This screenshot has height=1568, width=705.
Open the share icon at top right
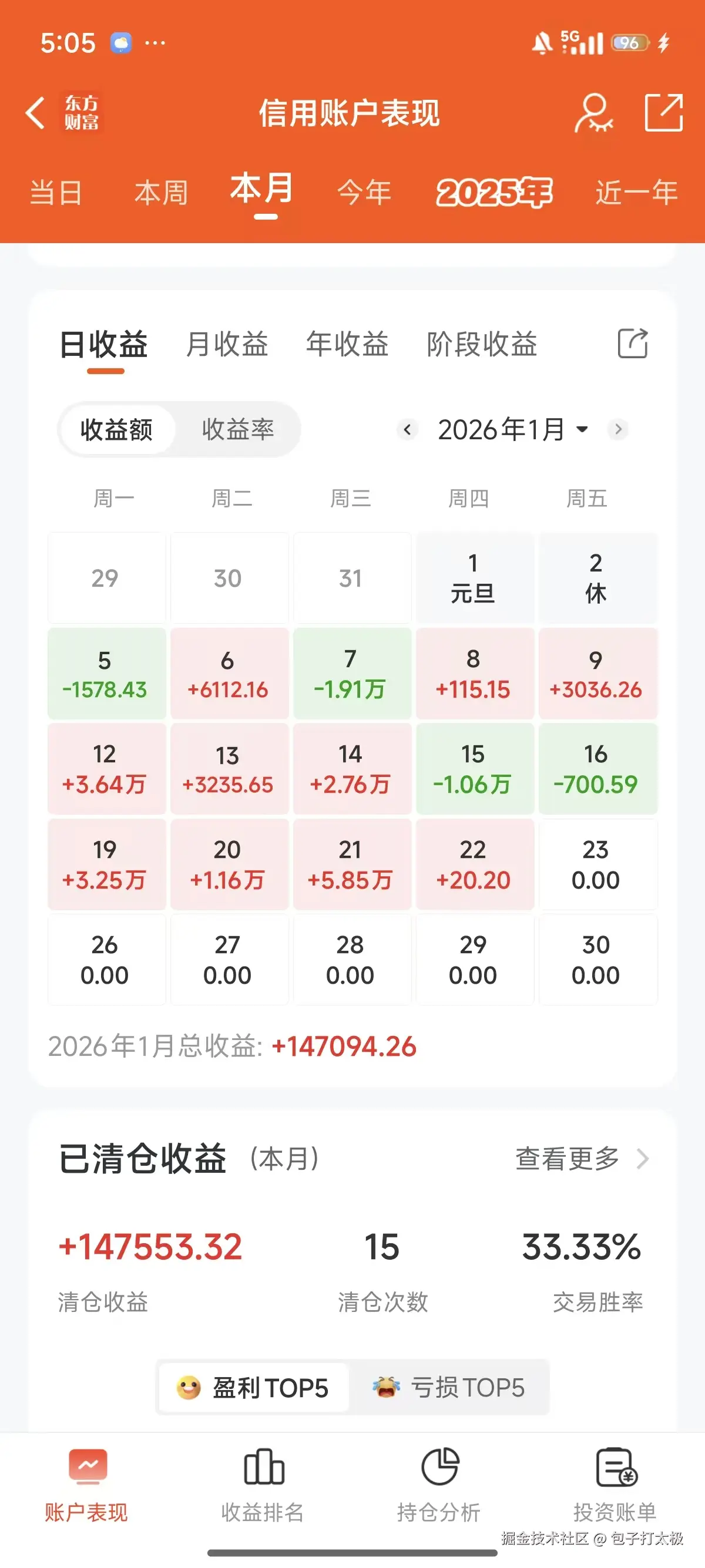(x=664, y=113)
